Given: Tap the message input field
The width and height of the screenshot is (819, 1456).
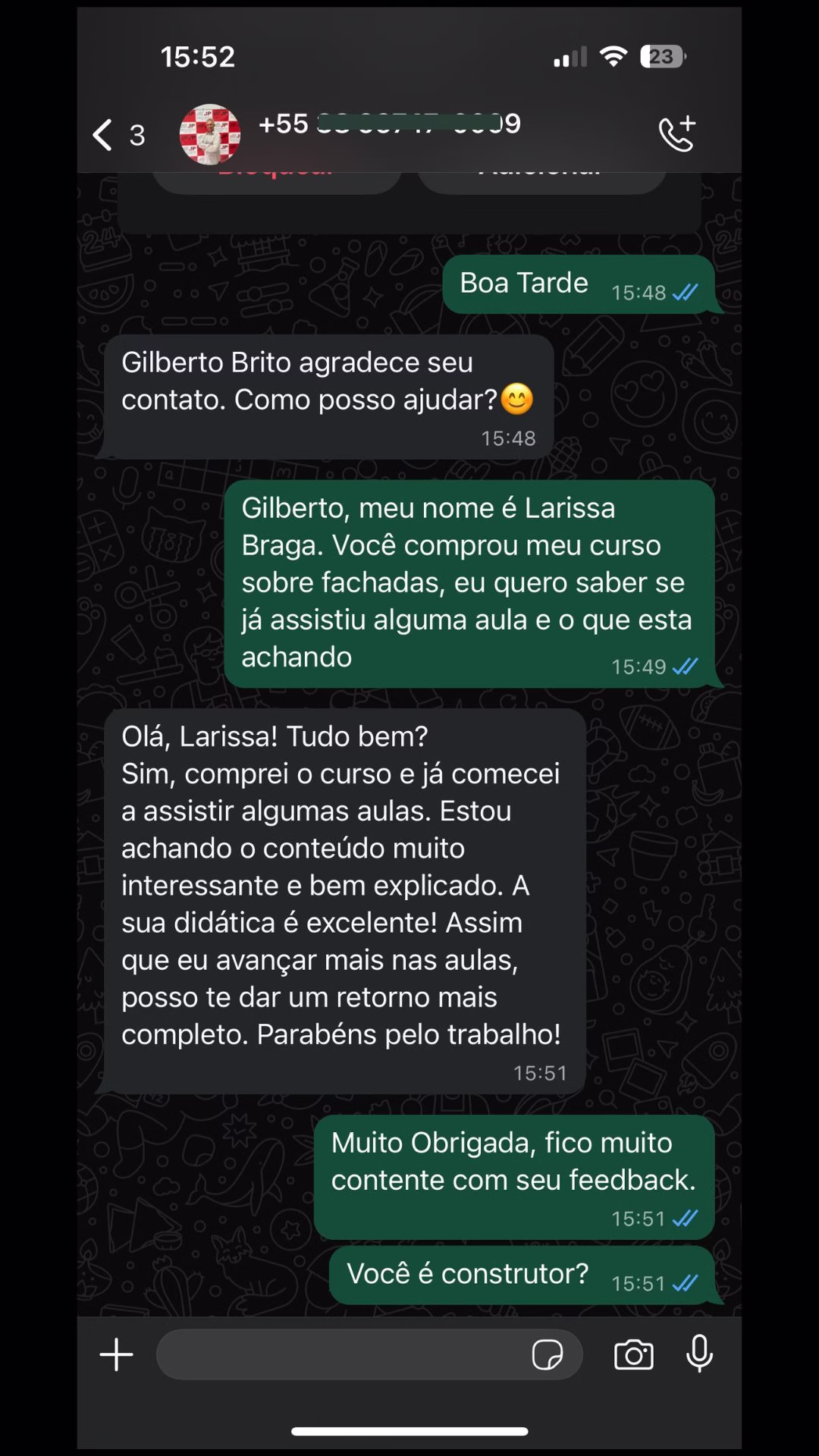Looking at the screenshot, I should tap(341, 1354).
